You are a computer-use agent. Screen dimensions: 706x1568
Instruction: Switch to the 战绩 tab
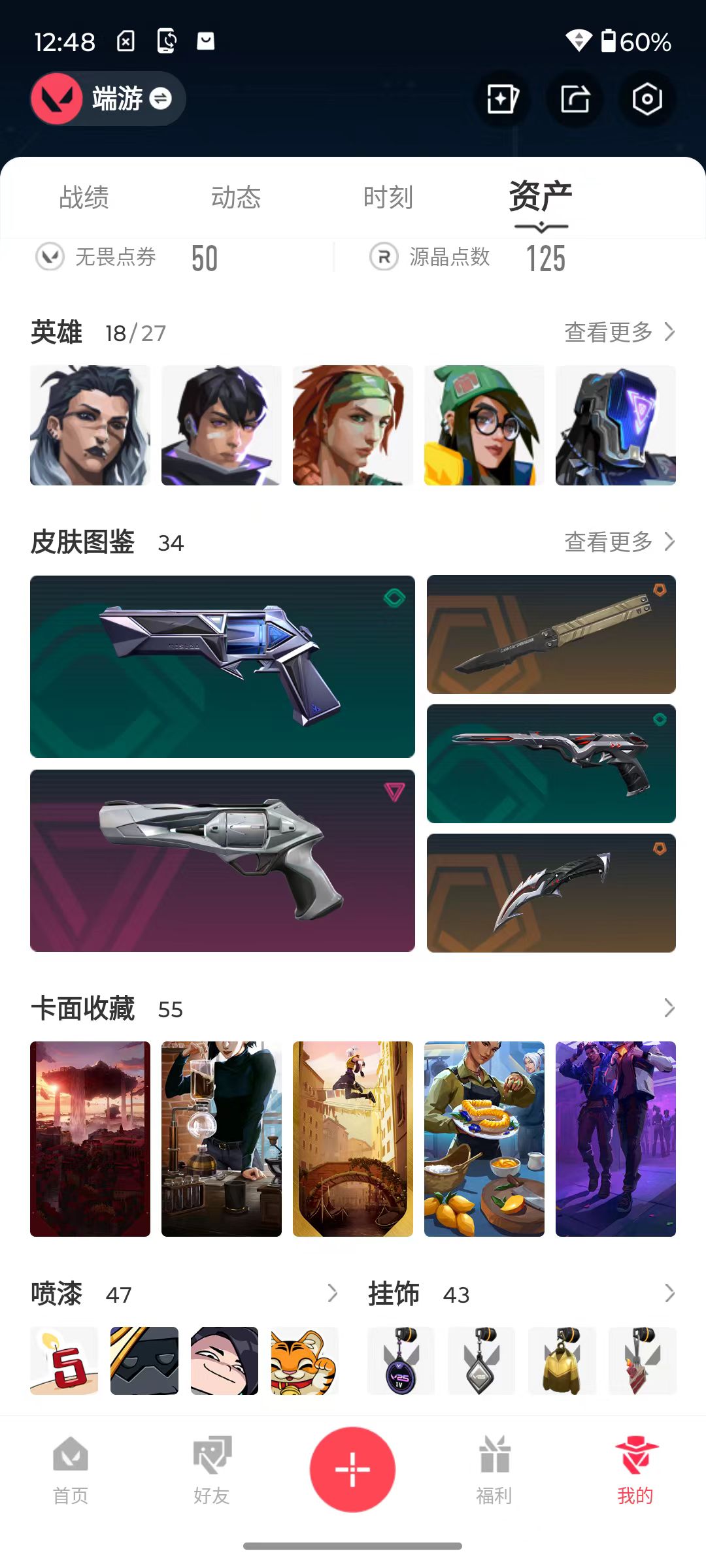click(x=84, y=197)
